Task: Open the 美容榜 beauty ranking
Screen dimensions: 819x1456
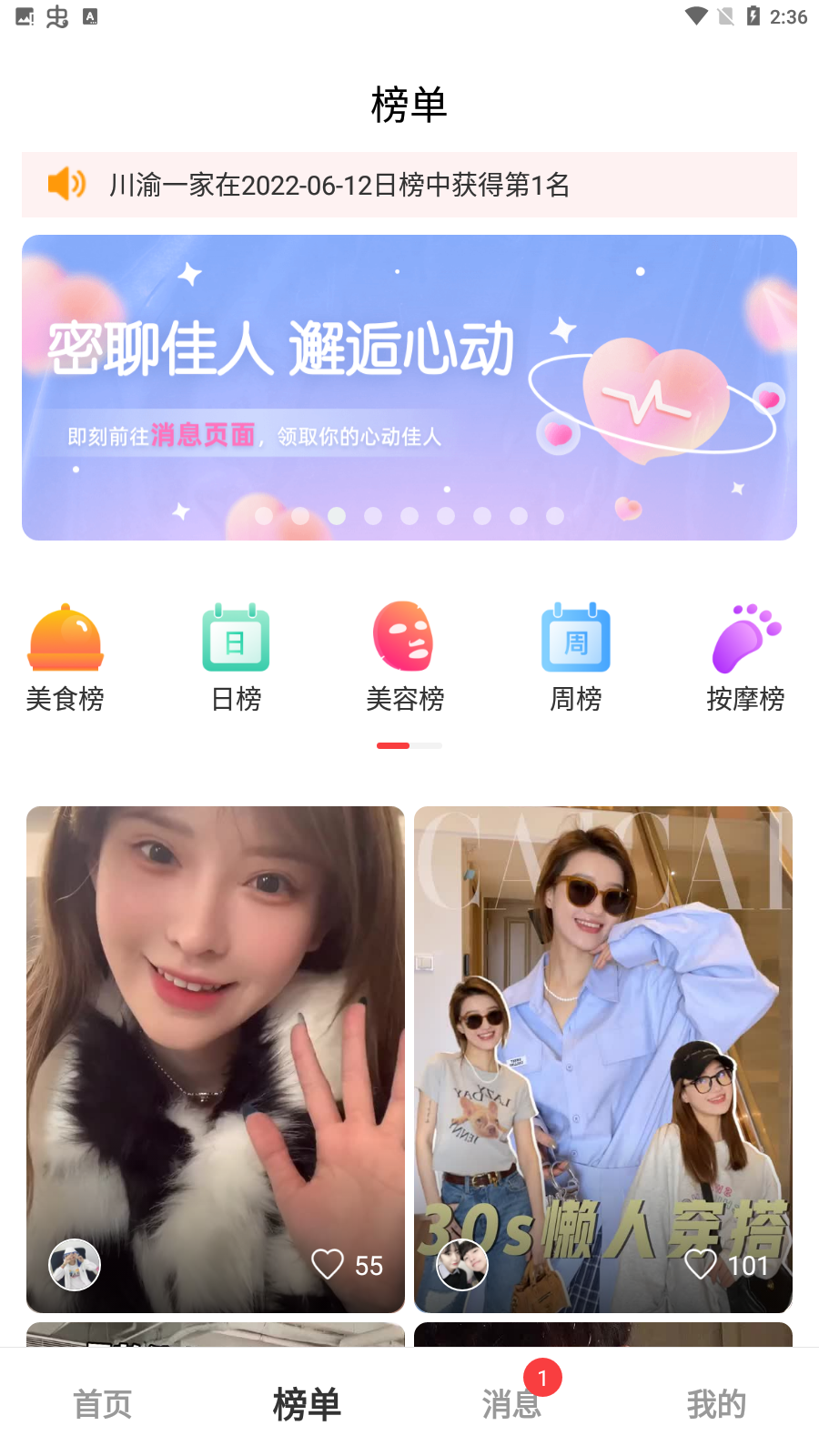Action: [405, 657]
